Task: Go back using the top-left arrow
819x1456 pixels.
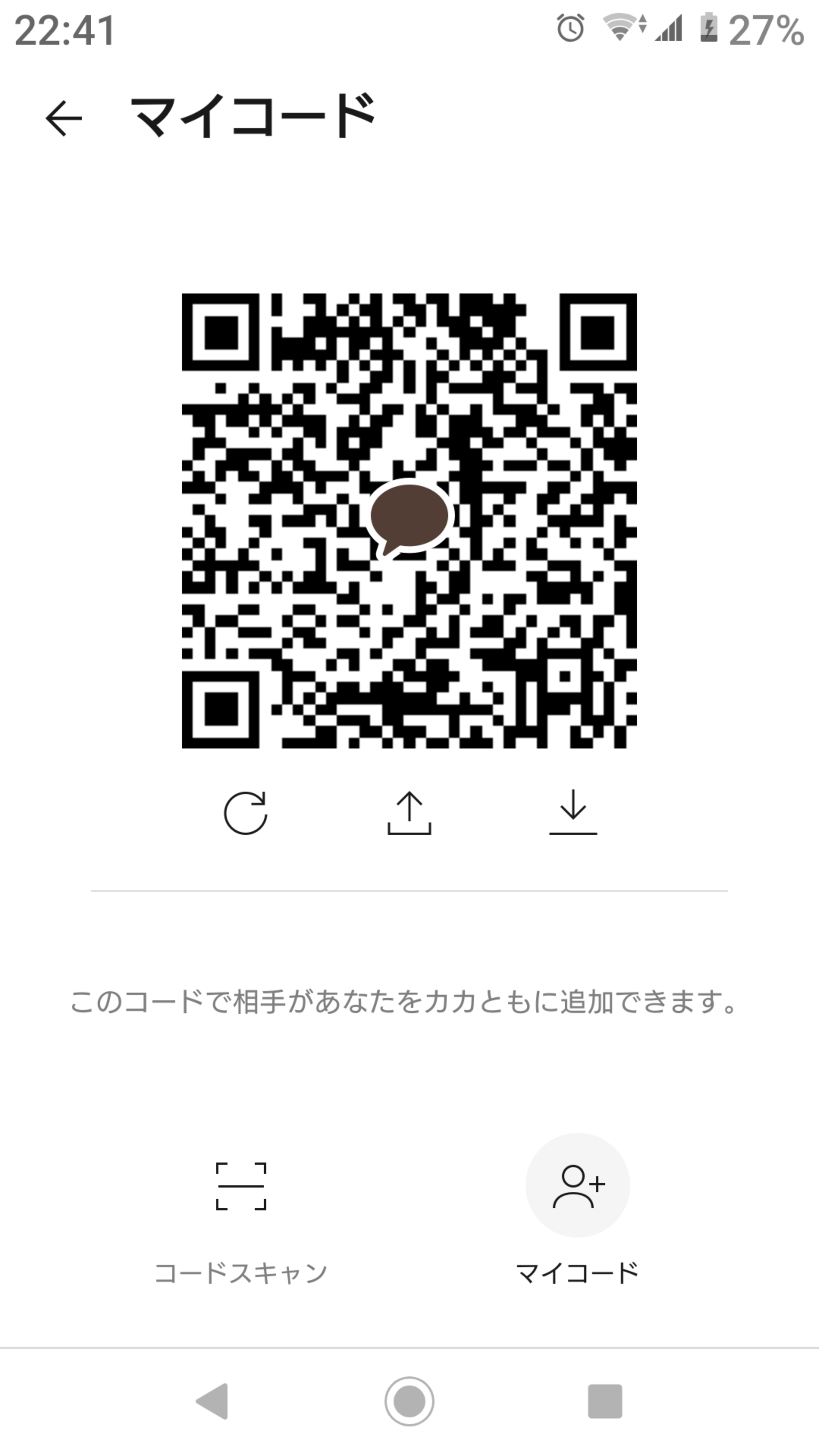Action: coord(63,118)
